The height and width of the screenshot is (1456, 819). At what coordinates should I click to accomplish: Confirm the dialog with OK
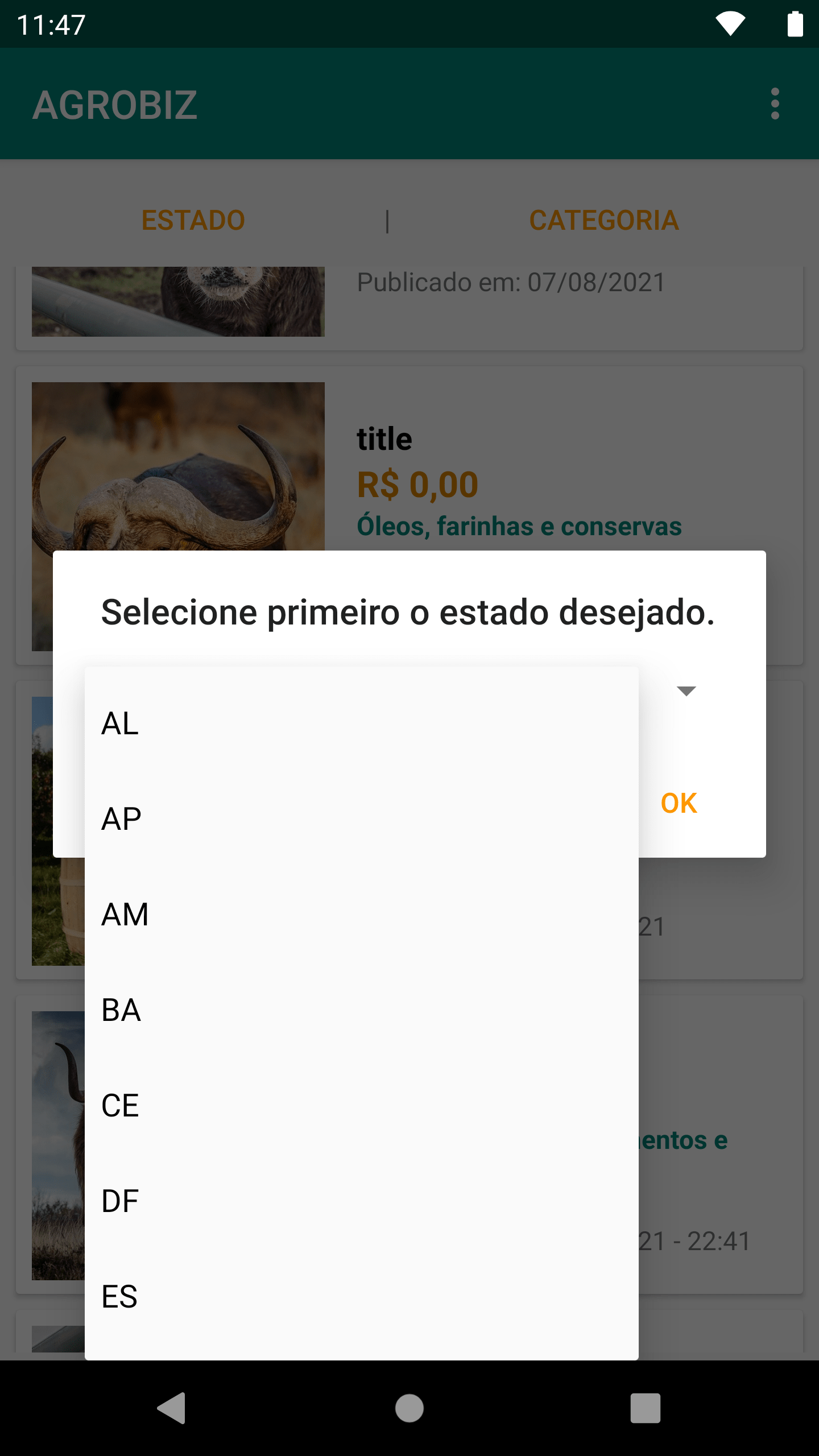(x=679, y=803)
